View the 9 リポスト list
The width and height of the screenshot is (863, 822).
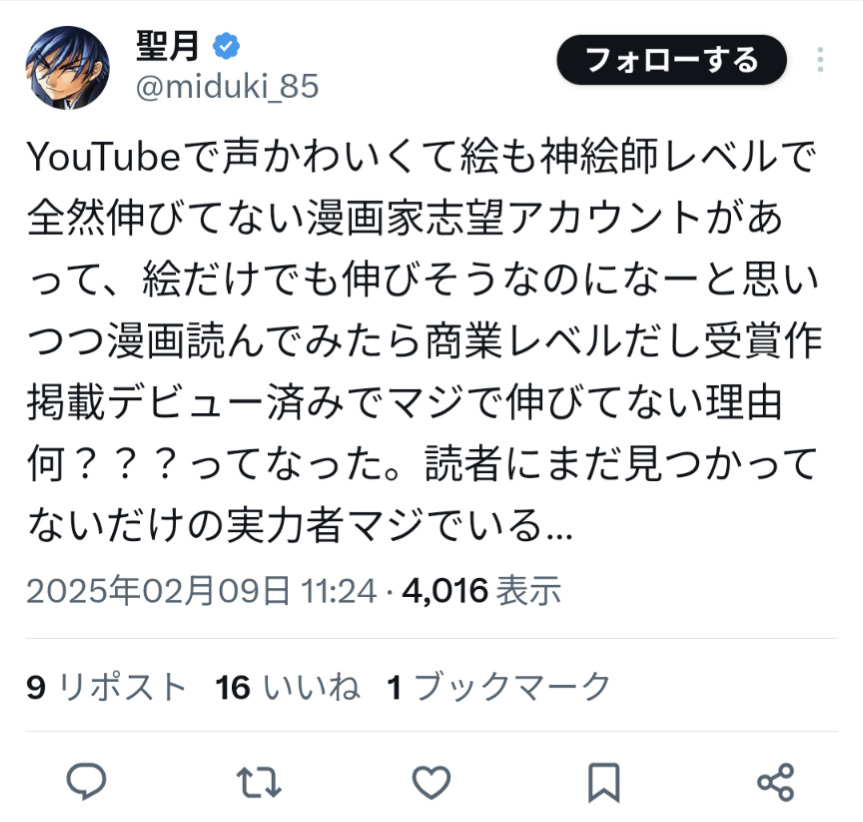pyautogui.click(x=107, y=688)
